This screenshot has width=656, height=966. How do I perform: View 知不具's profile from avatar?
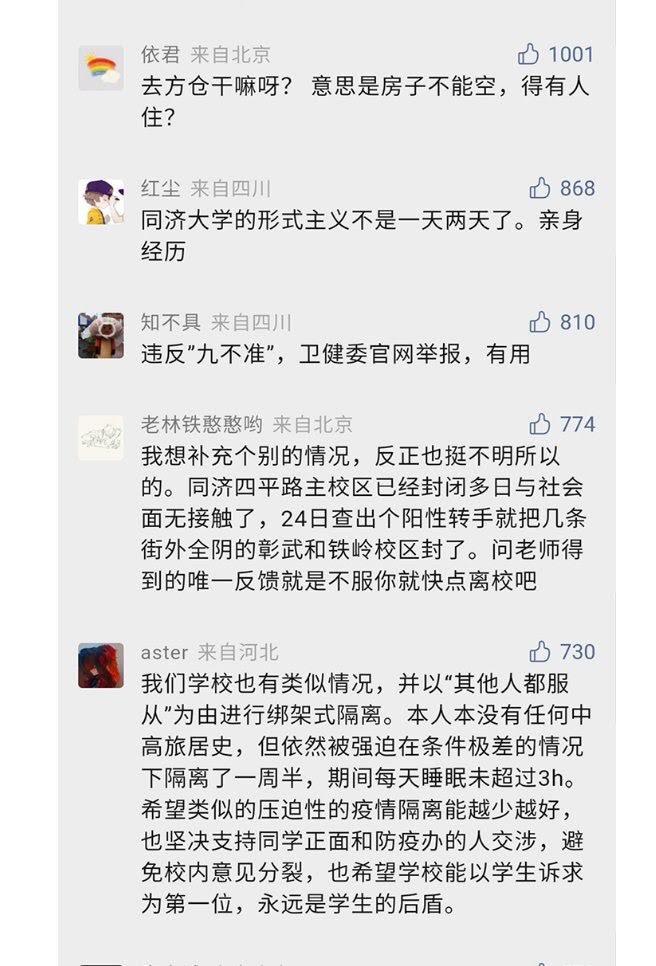[x=101, y=335]
